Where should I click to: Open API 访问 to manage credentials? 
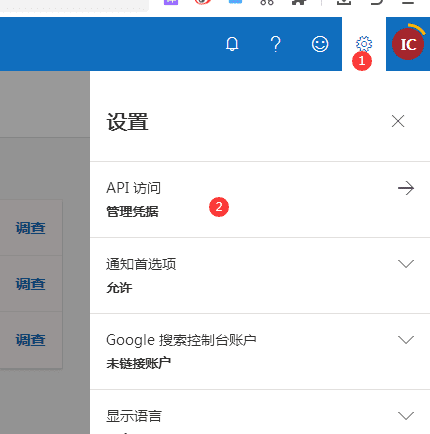[260, 200]
